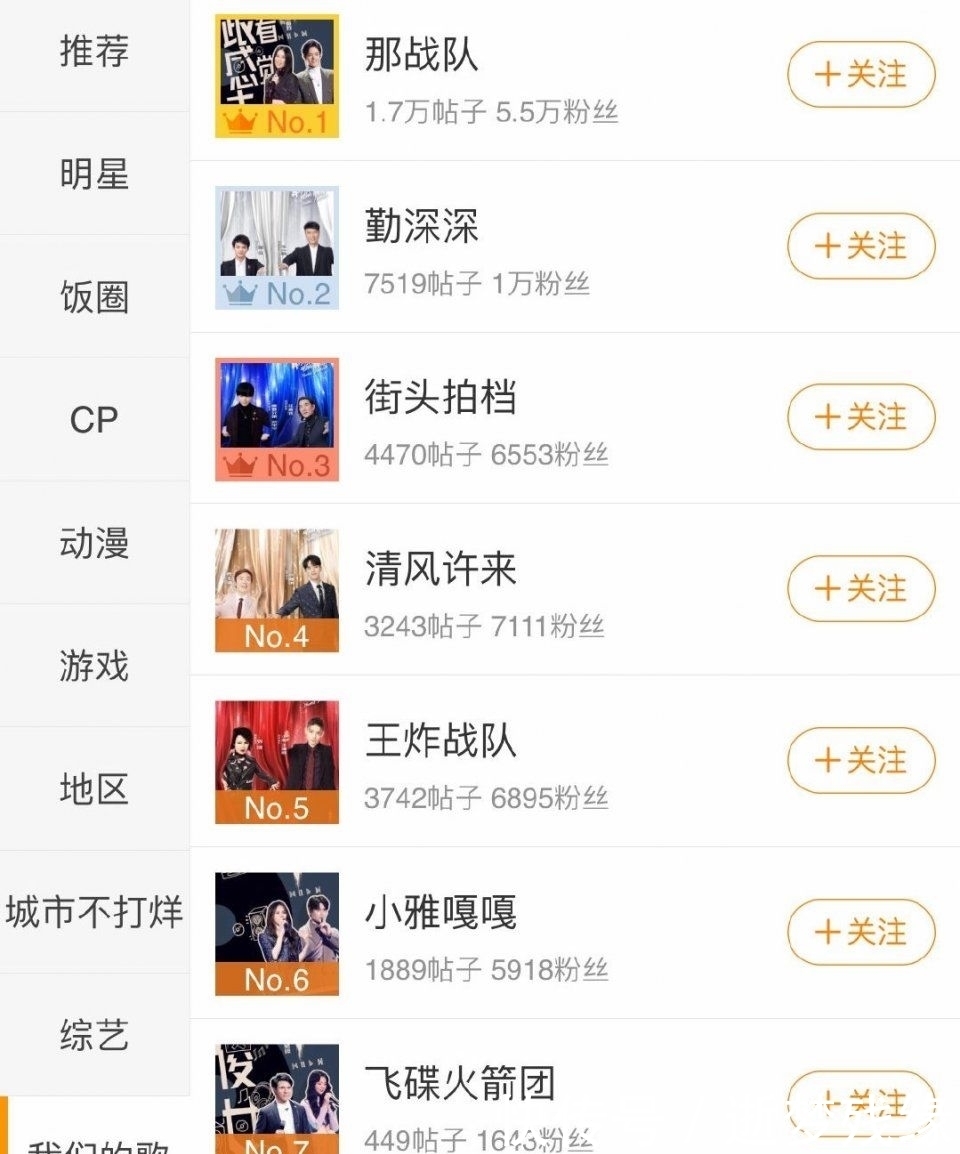
Task: Tap 关注 beside 小雅嘎嘎
Action: (861, 932)
